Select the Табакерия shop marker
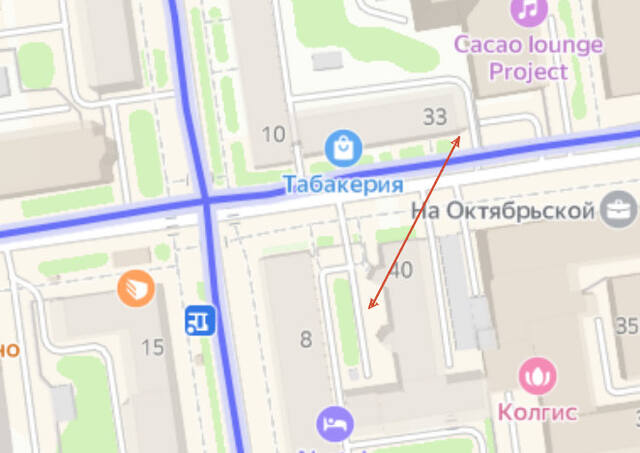The width and height of the screenshot is (640, 453). [x=344, y=150]
